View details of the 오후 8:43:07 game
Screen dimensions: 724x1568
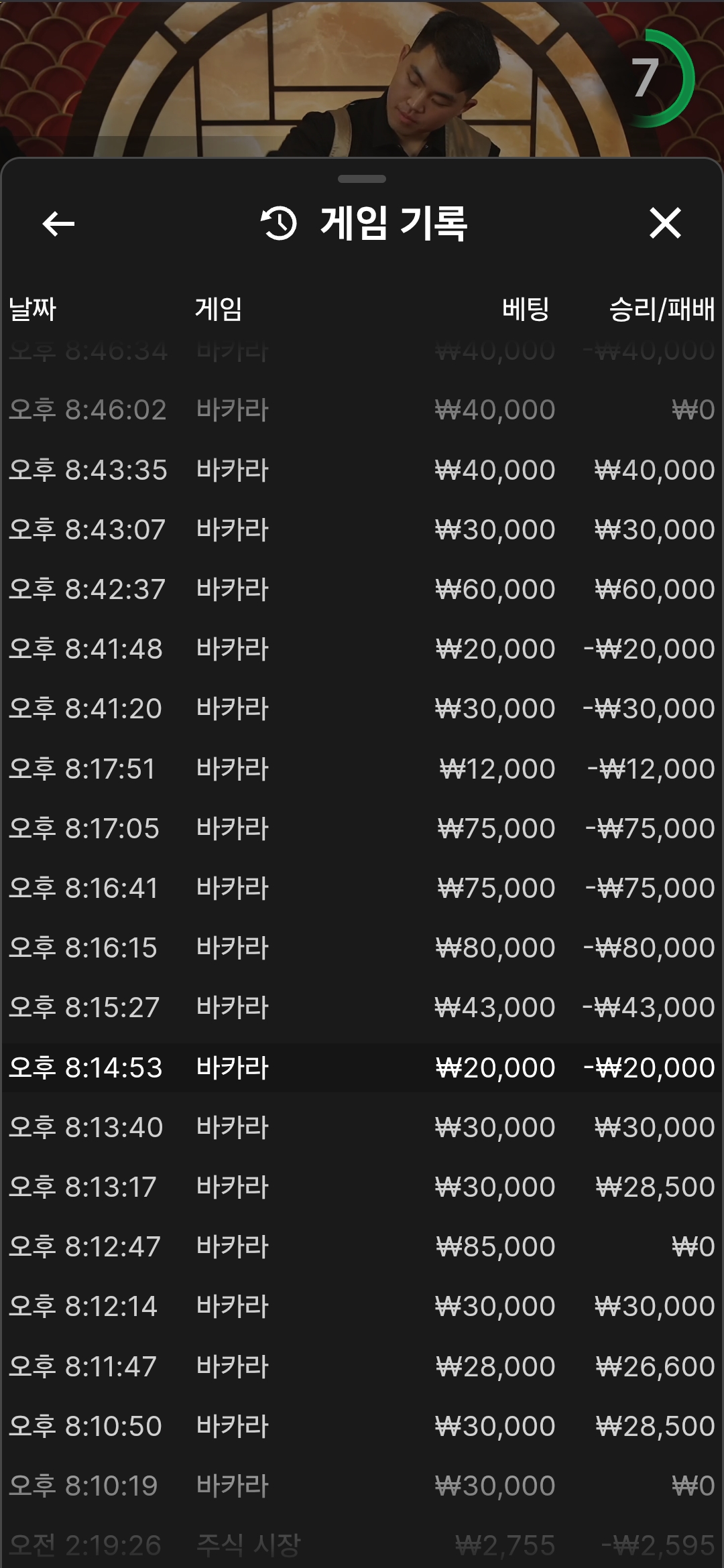(362, 529)
